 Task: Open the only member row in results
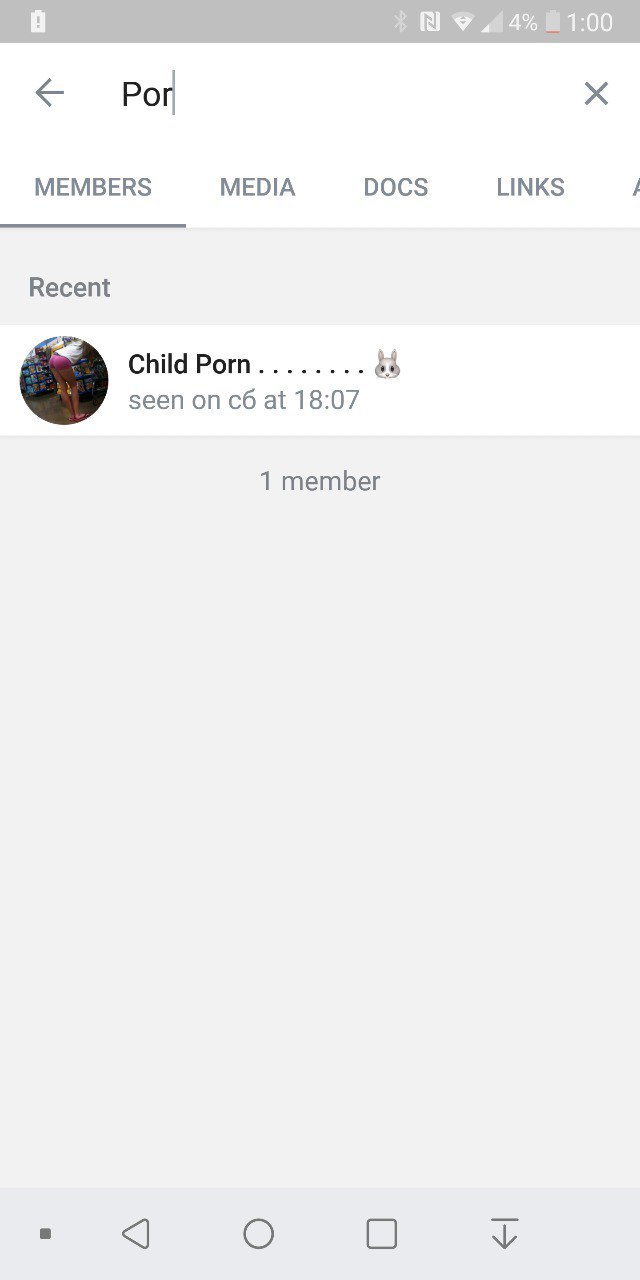(320, 381)
